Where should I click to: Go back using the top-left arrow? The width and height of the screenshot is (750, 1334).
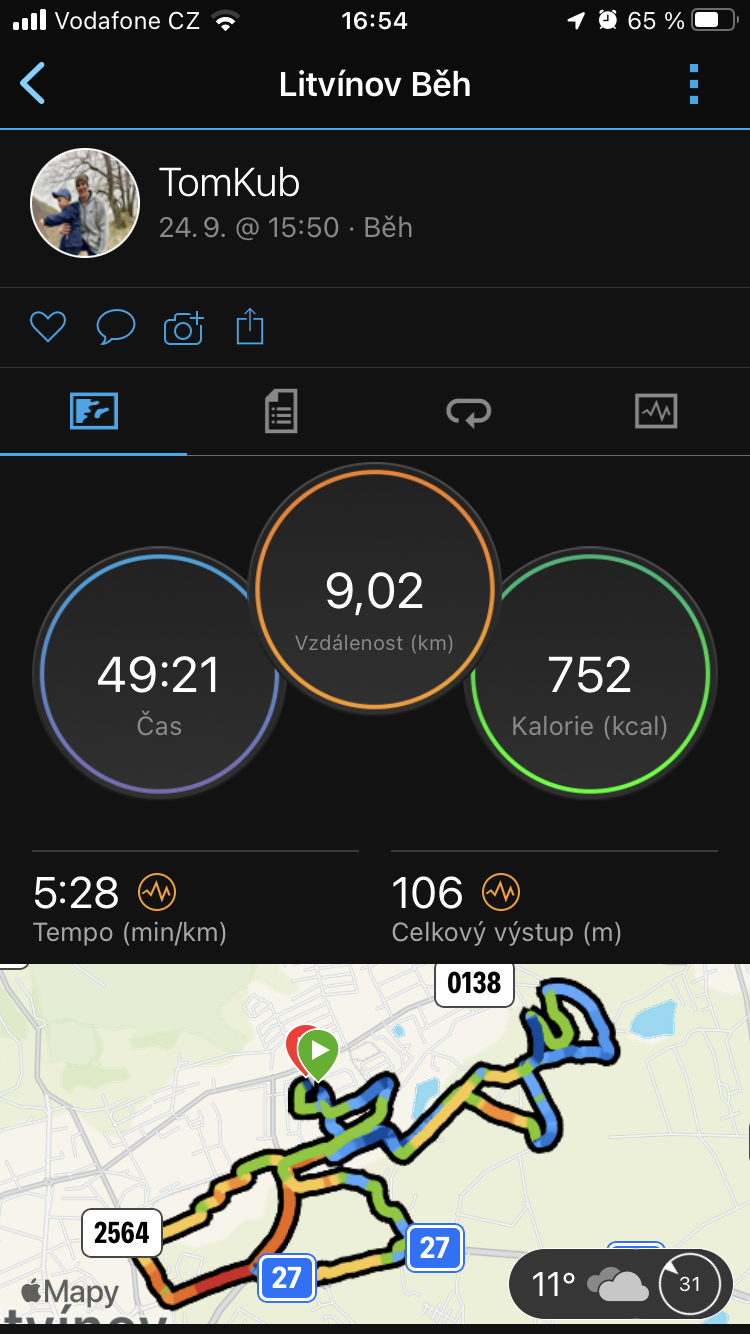tap(33, 84)
